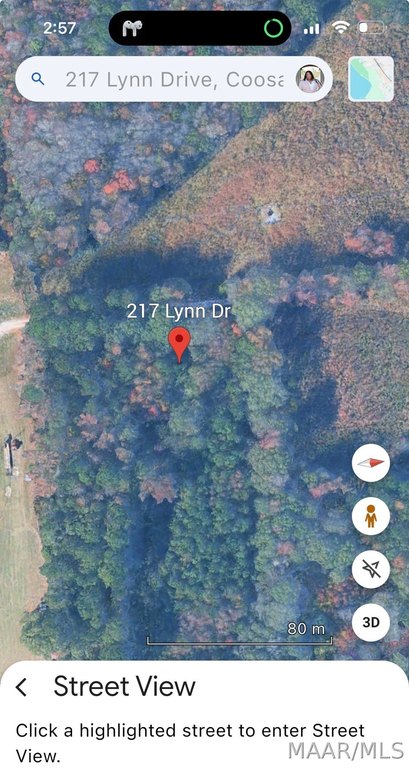This screenshot has width=409, height=768.
Task: Tap the compass to reorient map
Action: click(x=371, y=463)
